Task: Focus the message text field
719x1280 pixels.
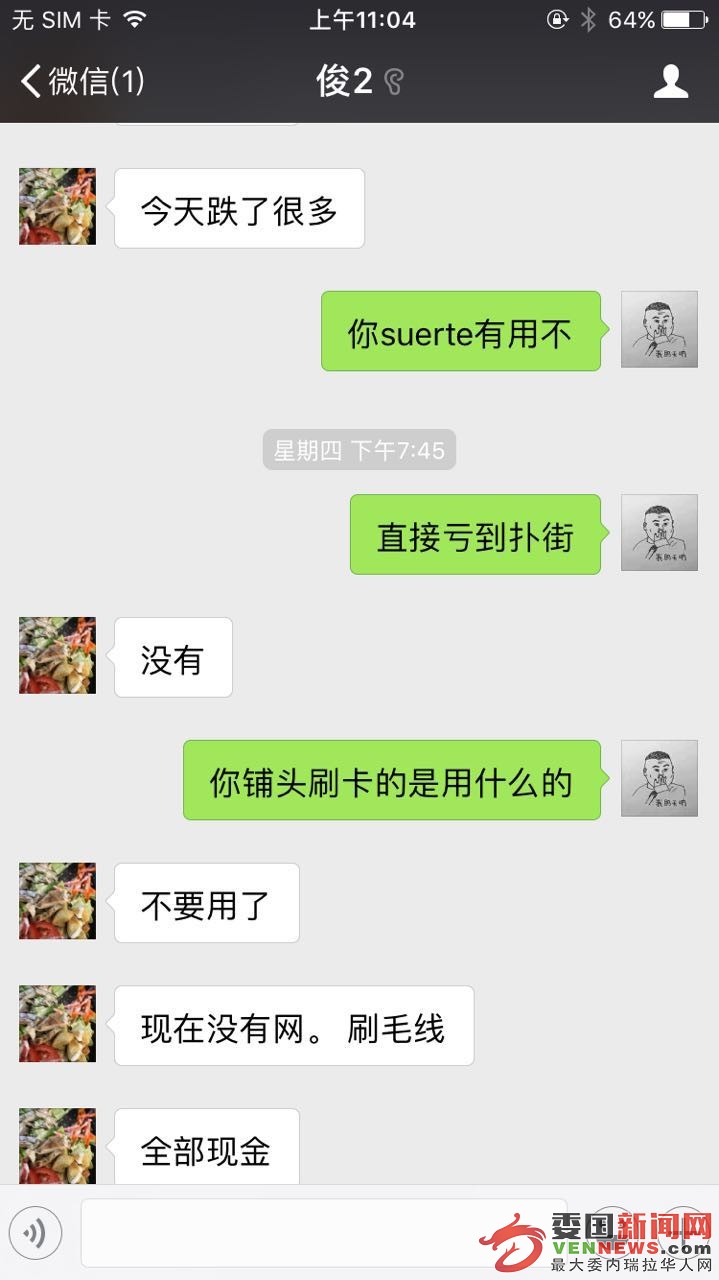Action: coord(320,1234)
